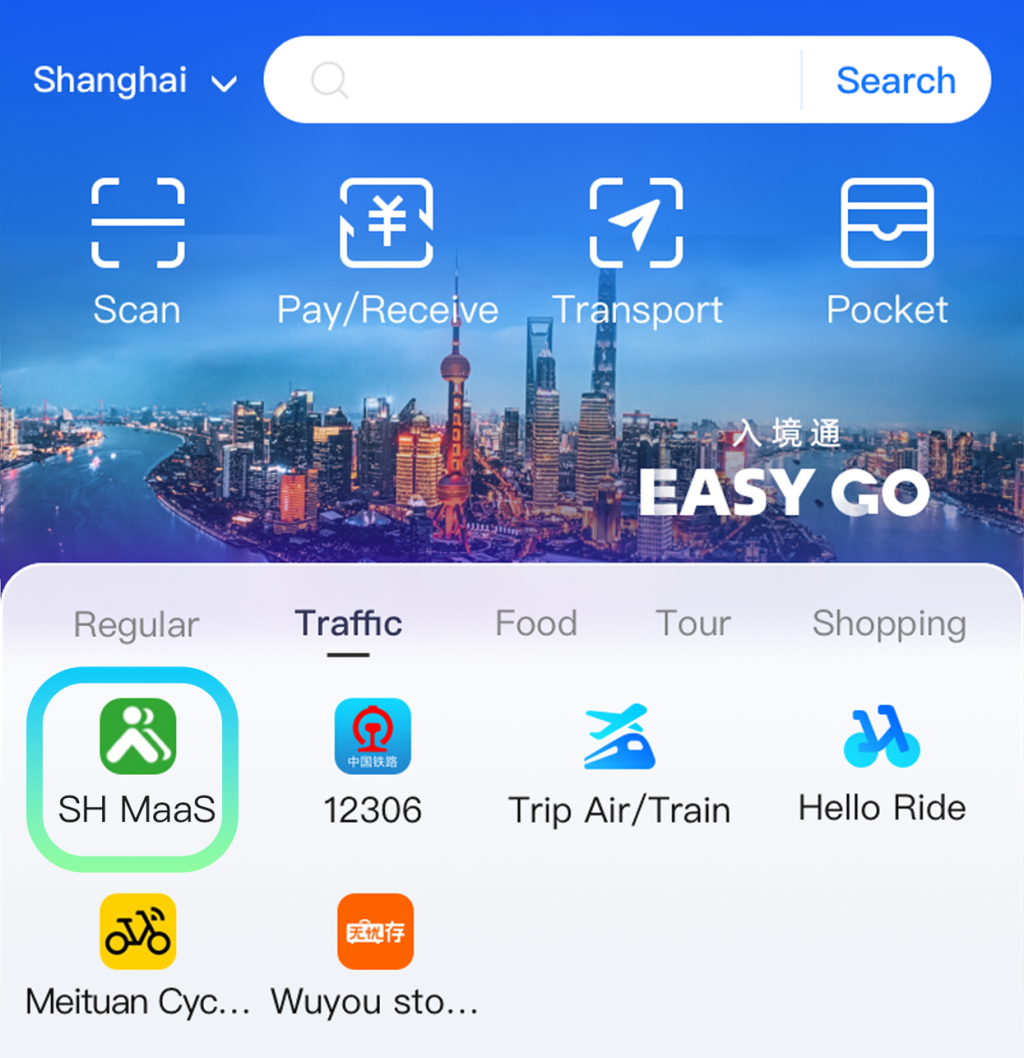Open Pocket
The width and height of the screenshot is (1024, 1058).
tap(887, 250)
